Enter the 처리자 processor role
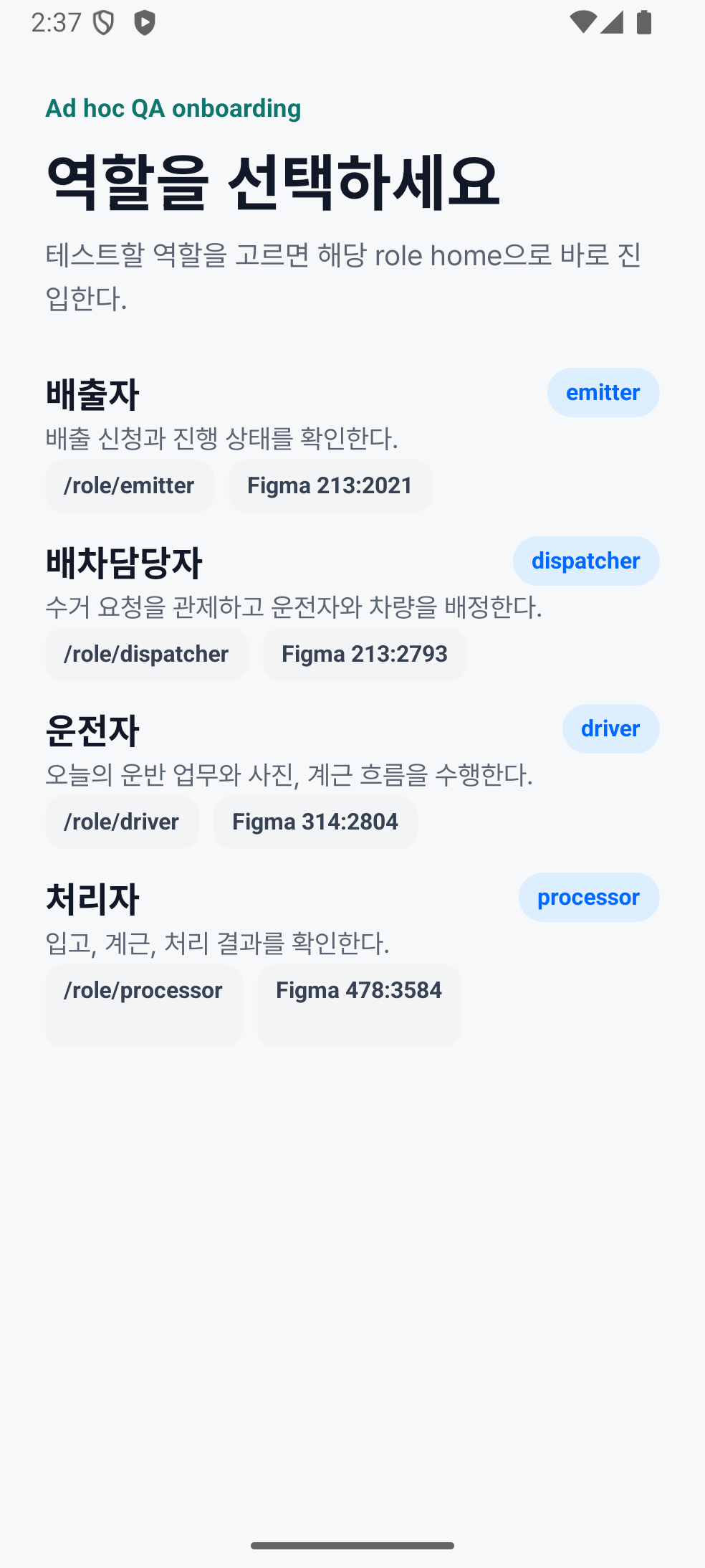705x1568 pixels. click(352, 960)
